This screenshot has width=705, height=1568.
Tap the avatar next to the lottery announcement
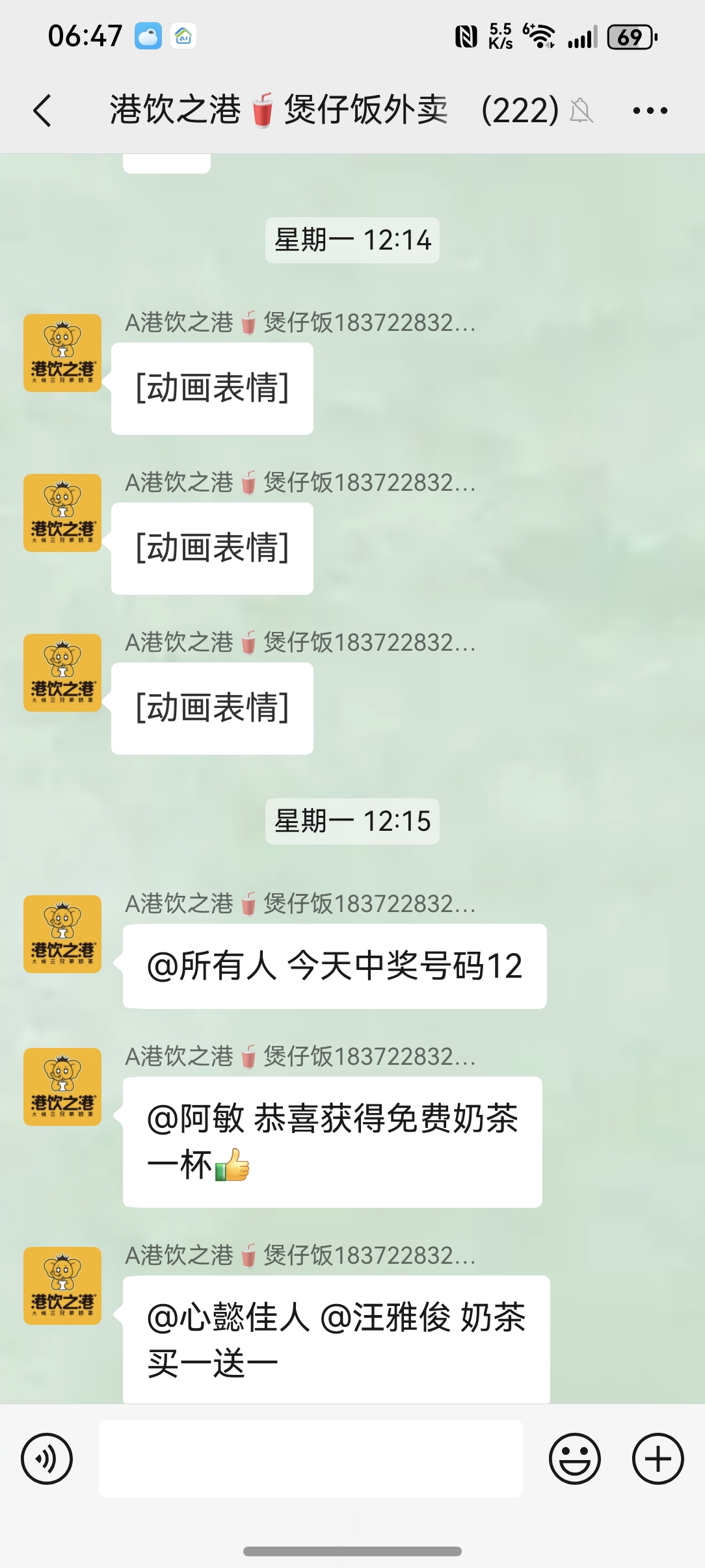[x=62, y=934]
